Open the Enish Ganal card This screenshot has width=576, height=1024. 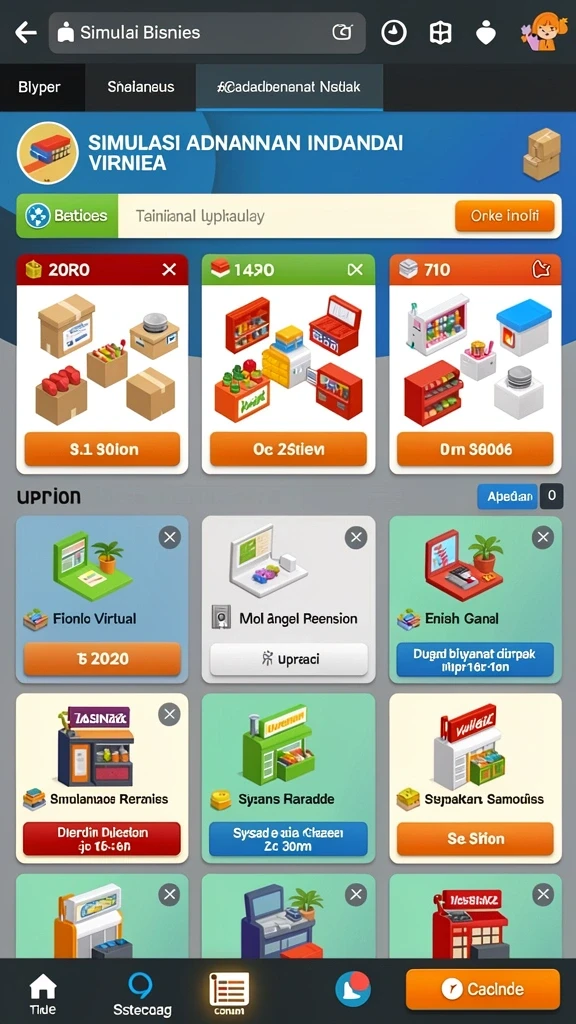pos(475,600)
